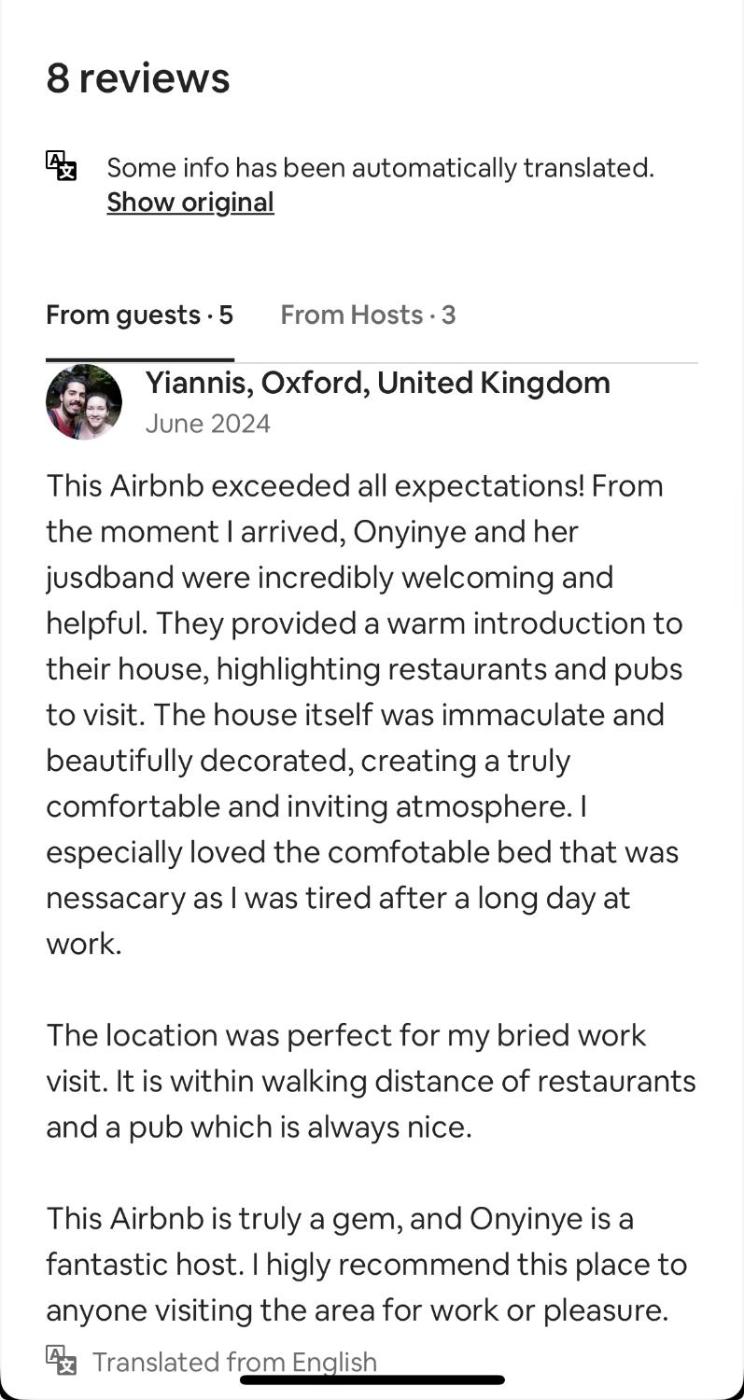This screenshot has width=744, height=1400.
Task: Switch to the From Hosts tab
Action: coord(367,315)
